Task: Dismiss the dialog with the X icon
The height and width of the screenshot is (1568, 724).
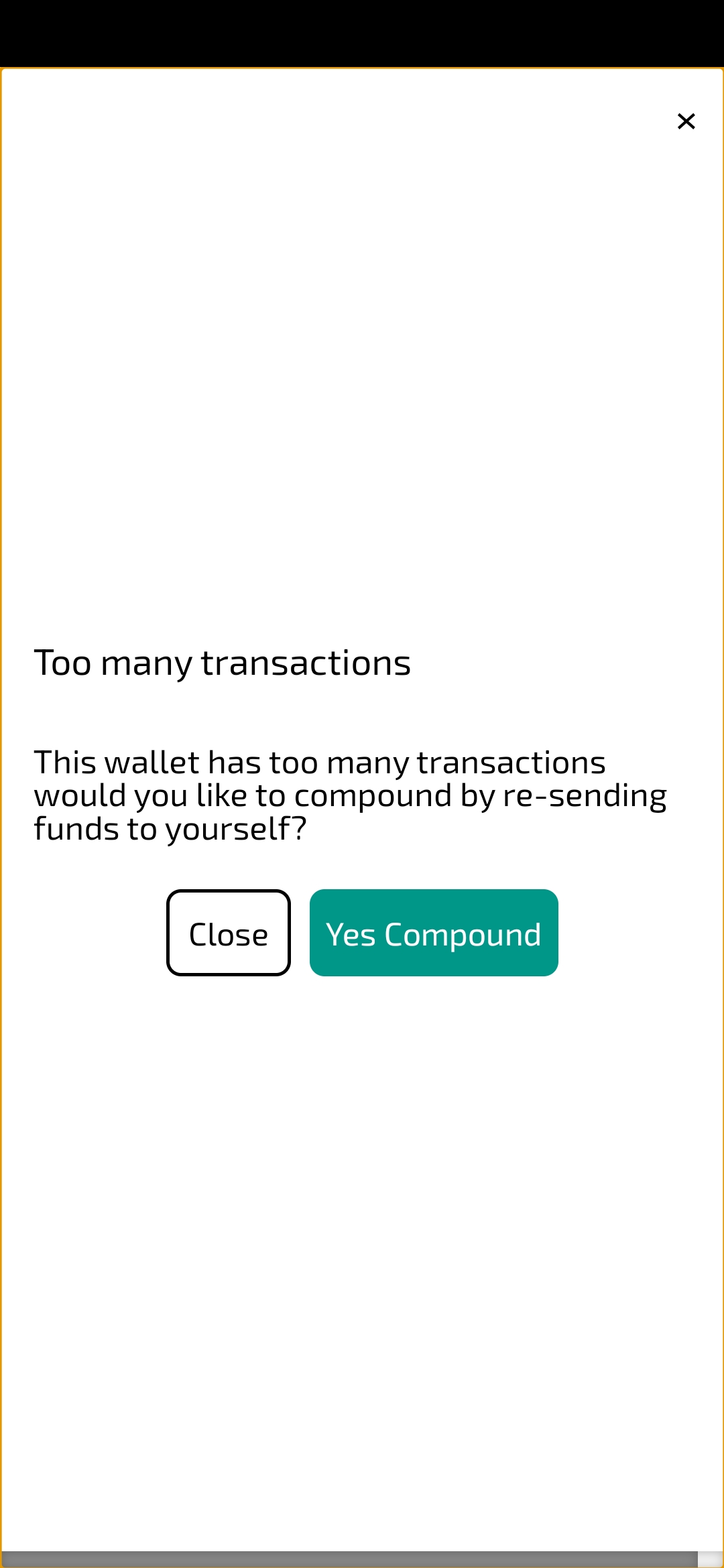Action: click(686, 121)
